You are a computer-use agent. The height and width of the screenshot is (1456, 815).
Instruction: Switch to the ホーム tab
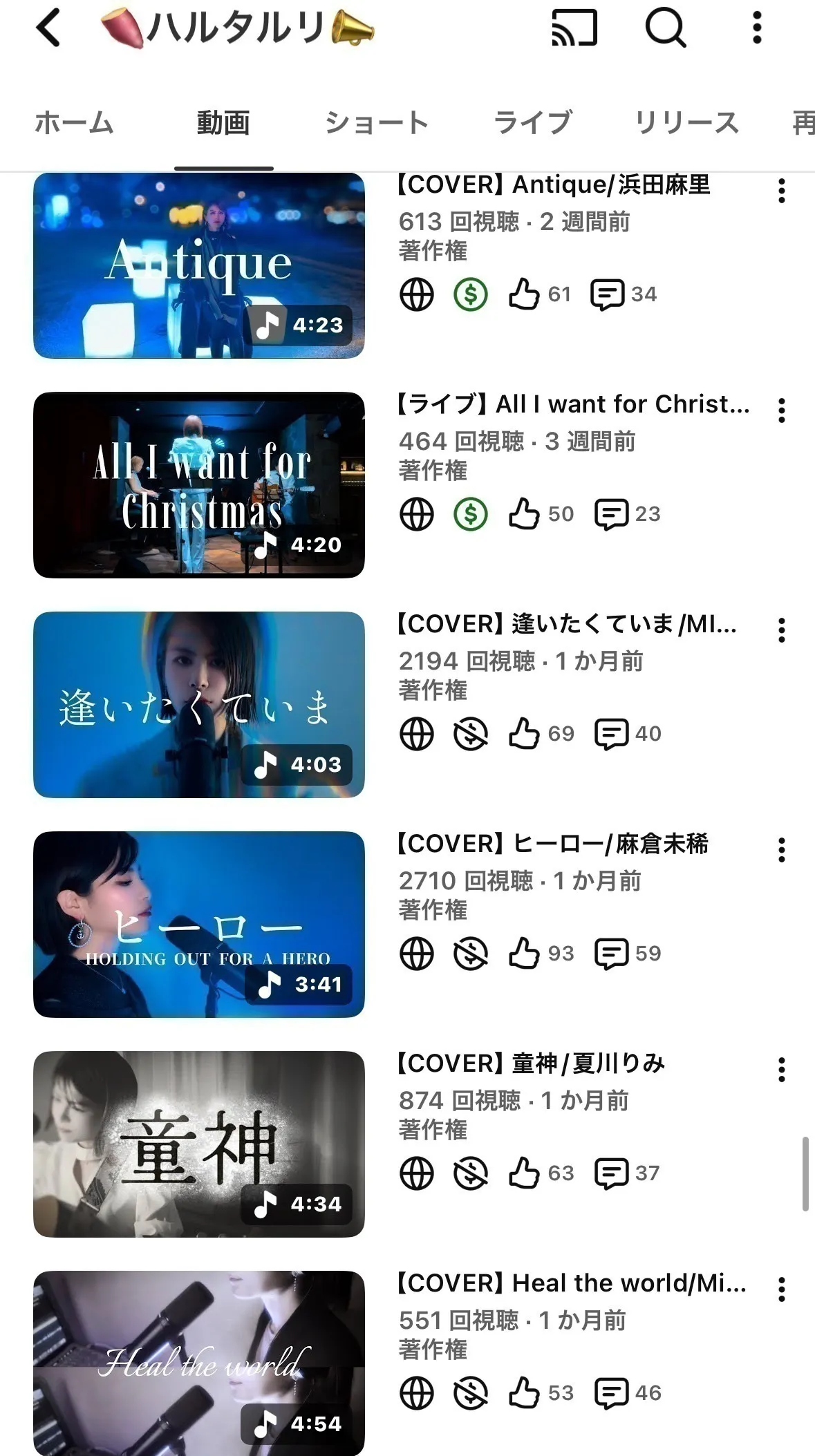[74, 123]
